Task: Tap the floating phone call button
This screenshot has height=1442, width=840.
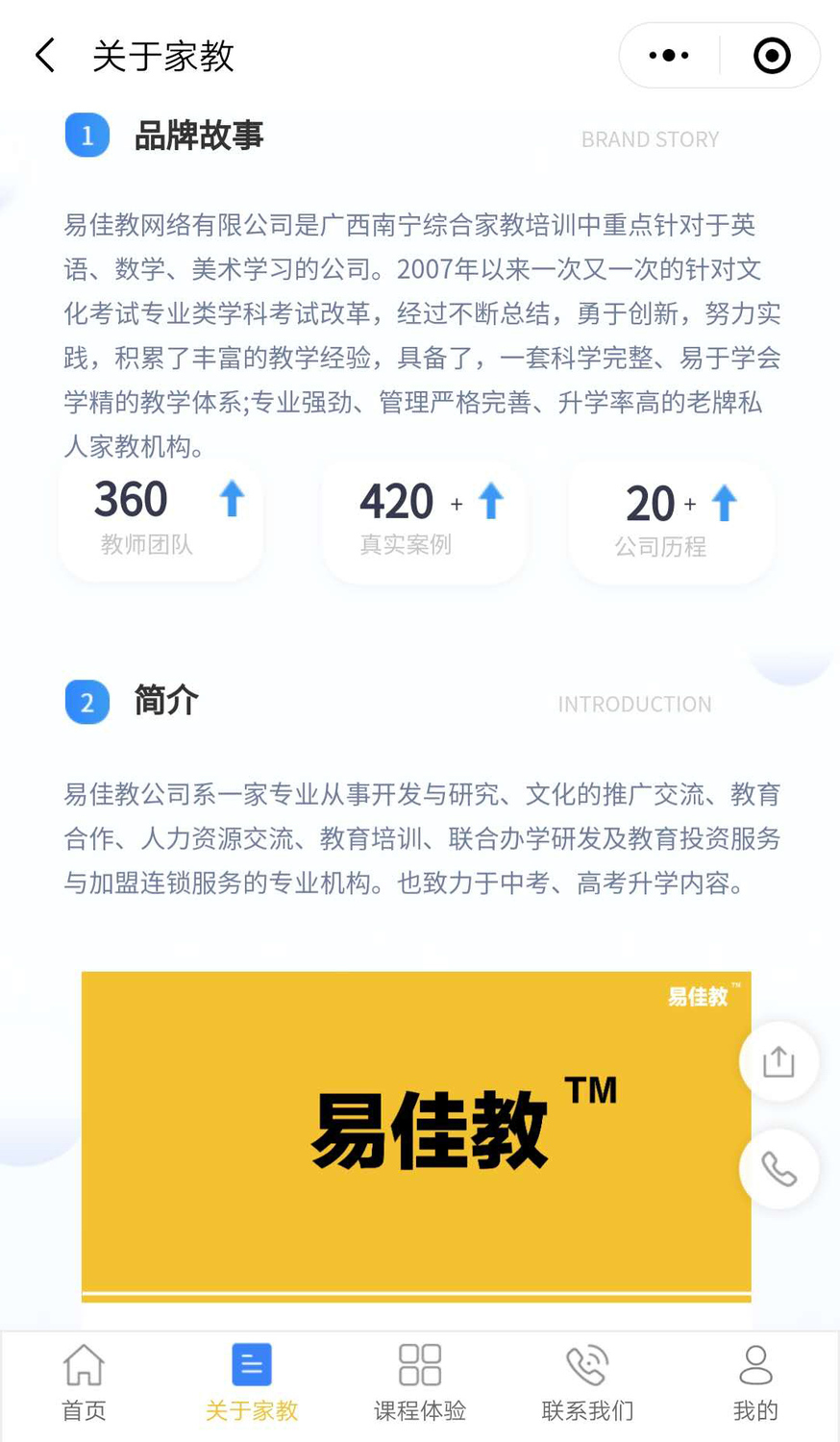Action: coord(778,1169)
